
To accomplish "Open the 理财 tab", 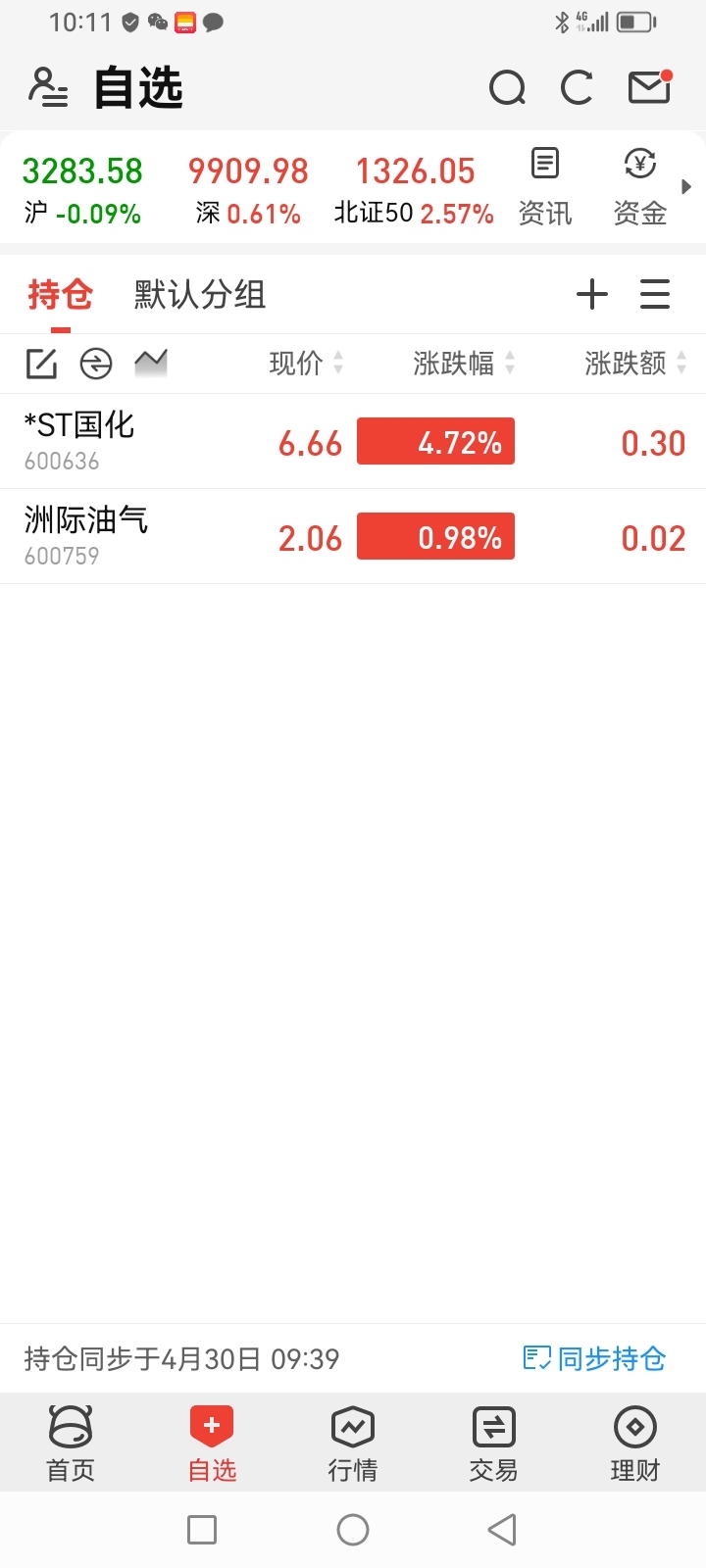I will point(634,1444).
